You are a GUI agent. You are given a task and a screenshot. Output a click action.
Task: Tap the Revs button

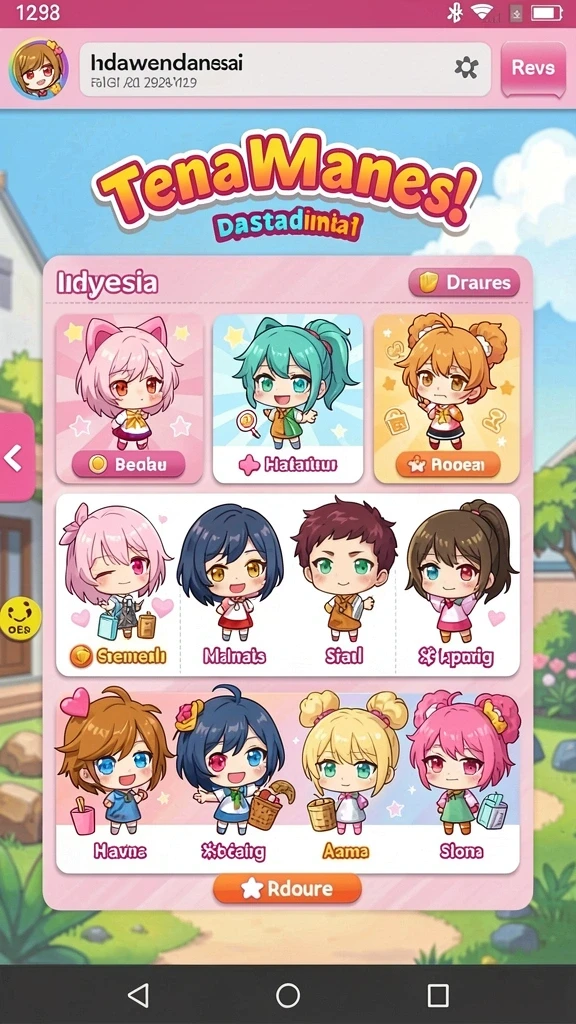[x=533, y=69]
